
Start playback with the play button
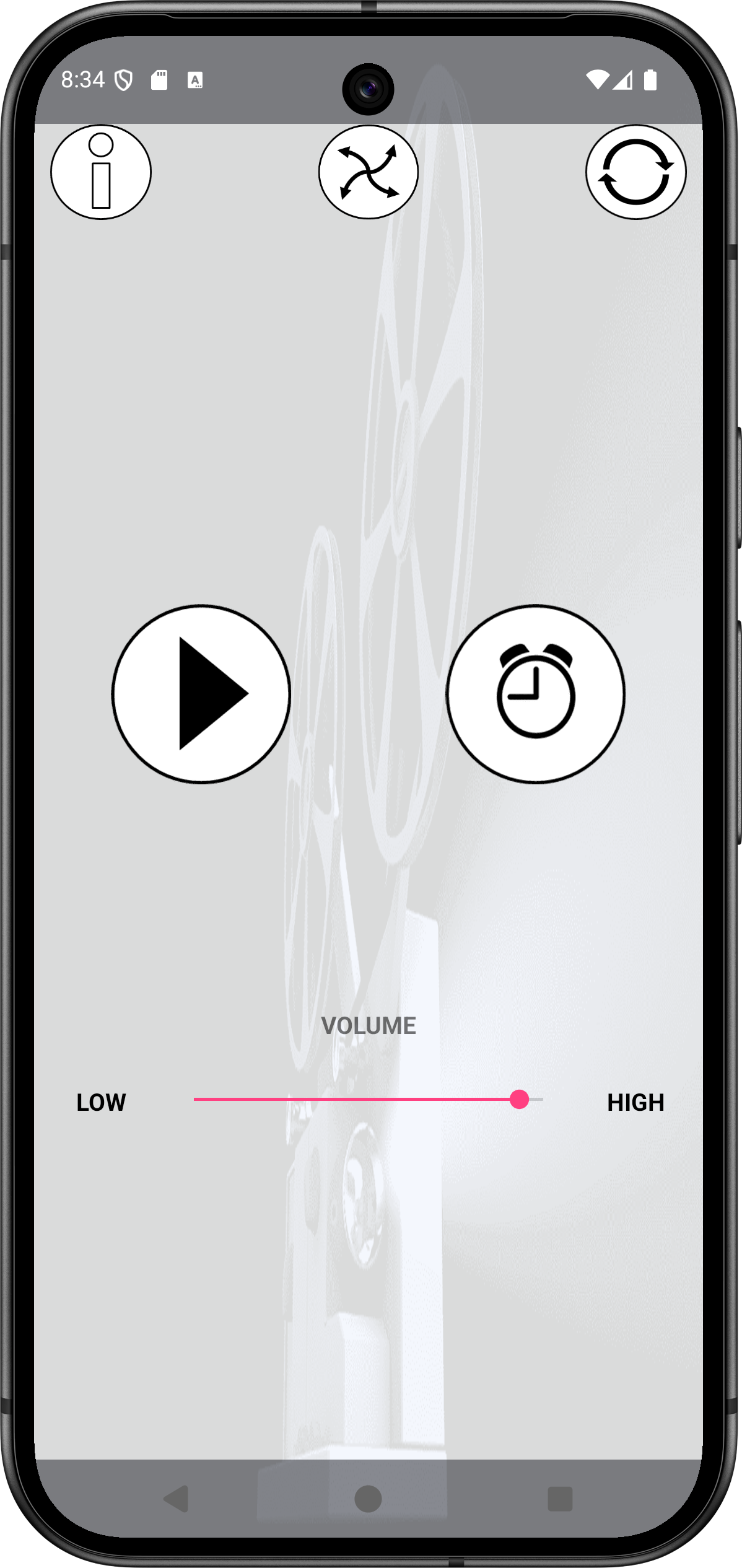coord(201,694)
